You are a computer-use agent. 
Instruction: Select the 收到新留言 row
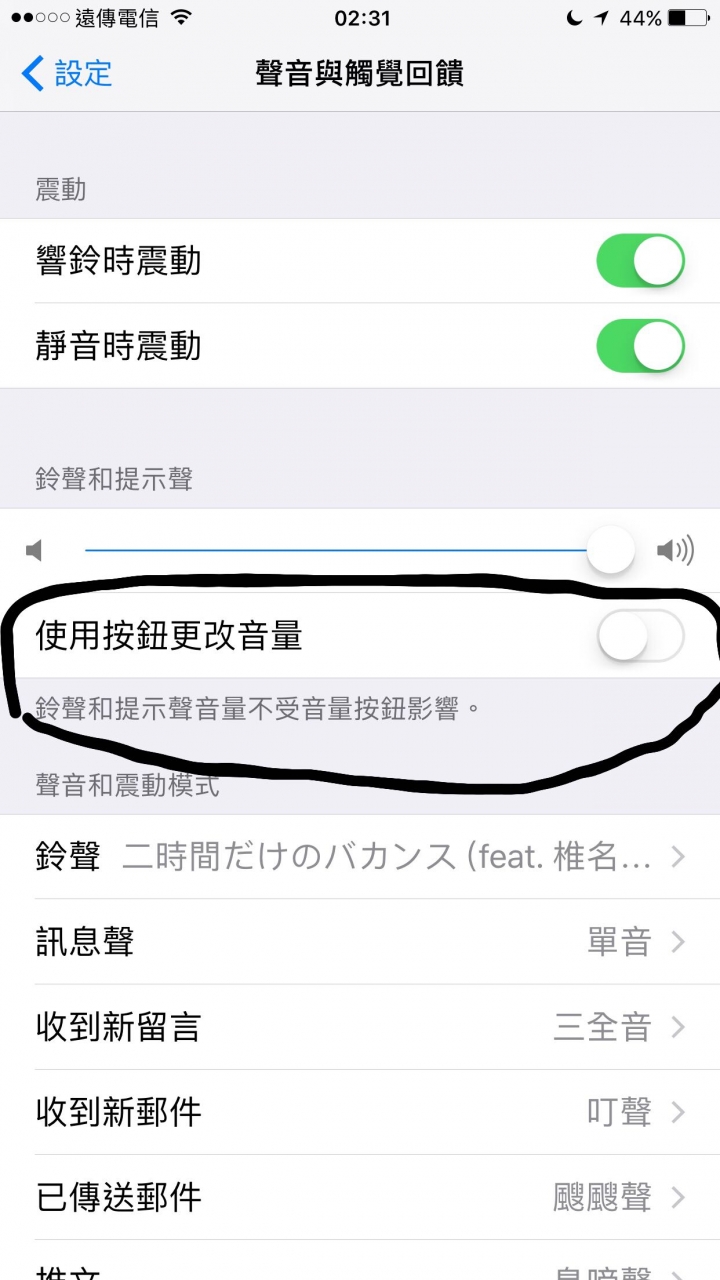[360, 1027]
